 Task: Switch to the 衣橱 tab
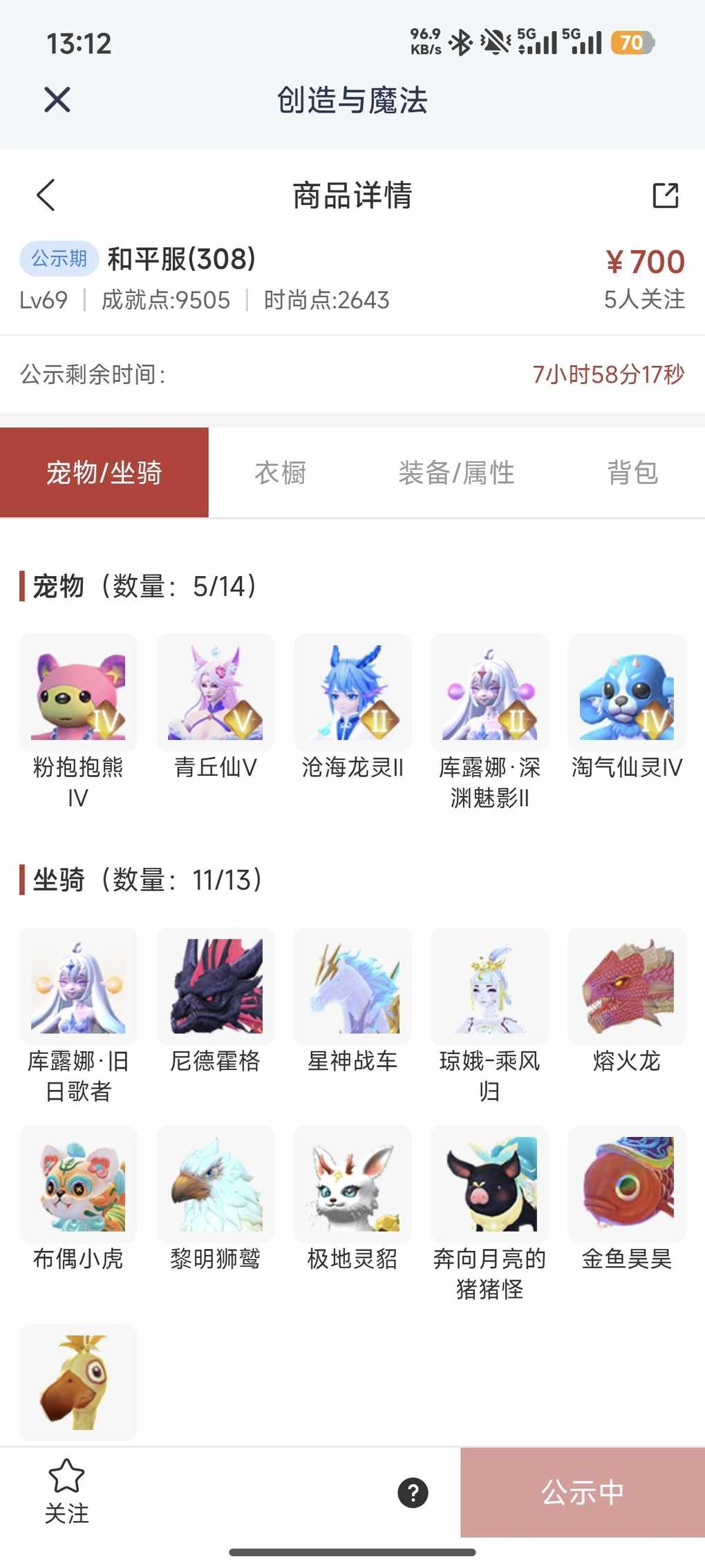280,473
